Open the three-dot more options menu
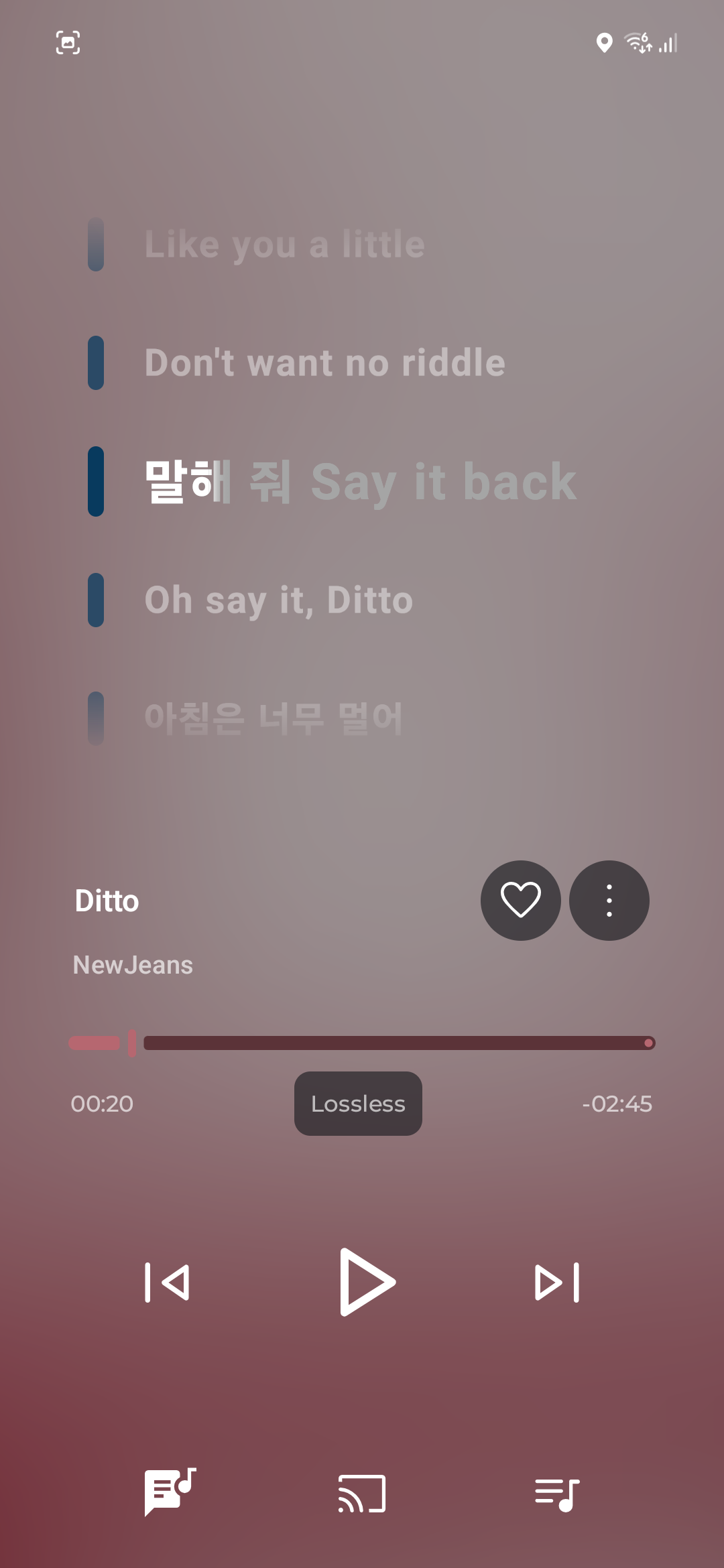 point(609,900)
